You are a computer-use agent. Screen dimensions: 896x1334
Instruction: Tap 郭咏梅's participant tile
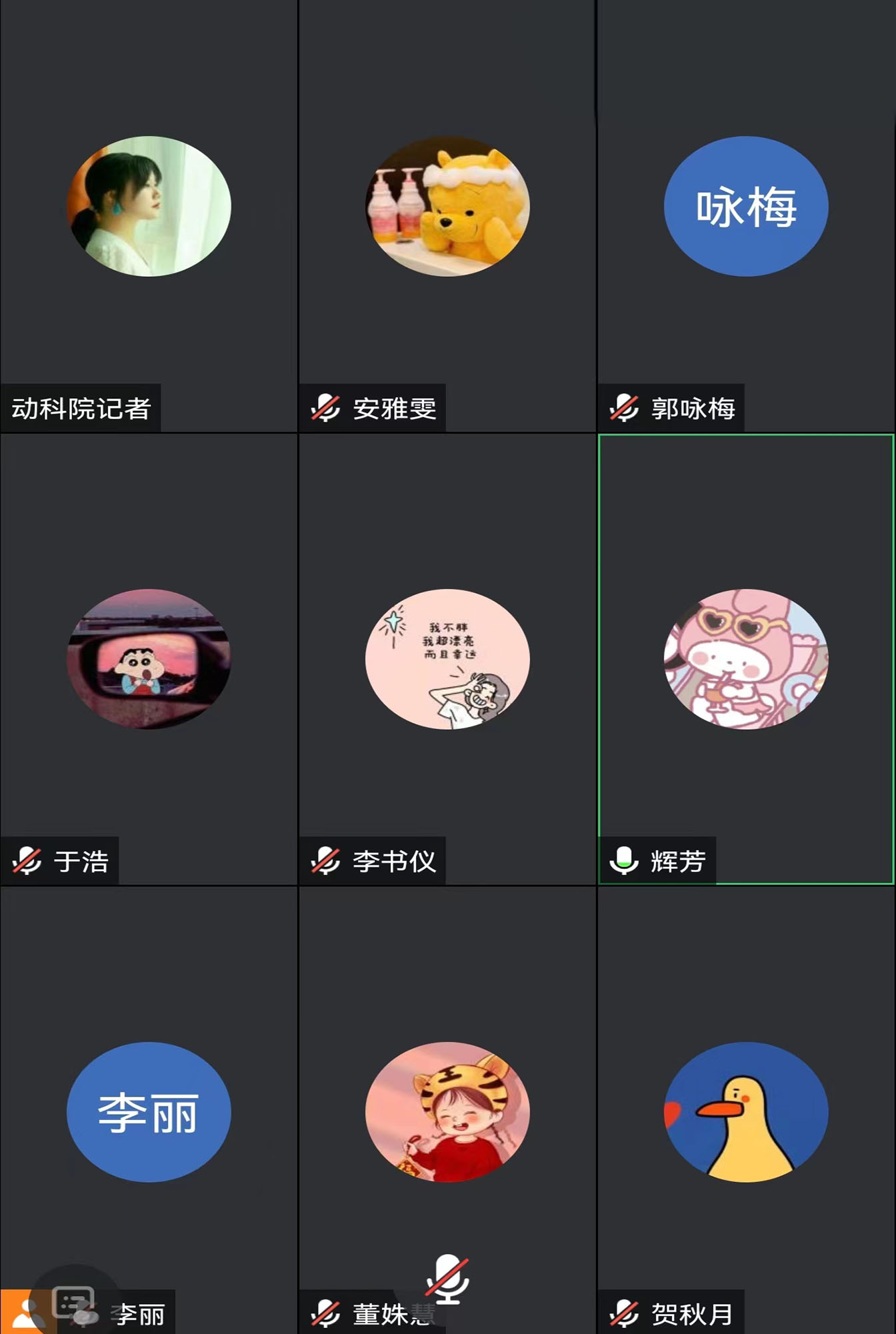(x=746, y=207)
